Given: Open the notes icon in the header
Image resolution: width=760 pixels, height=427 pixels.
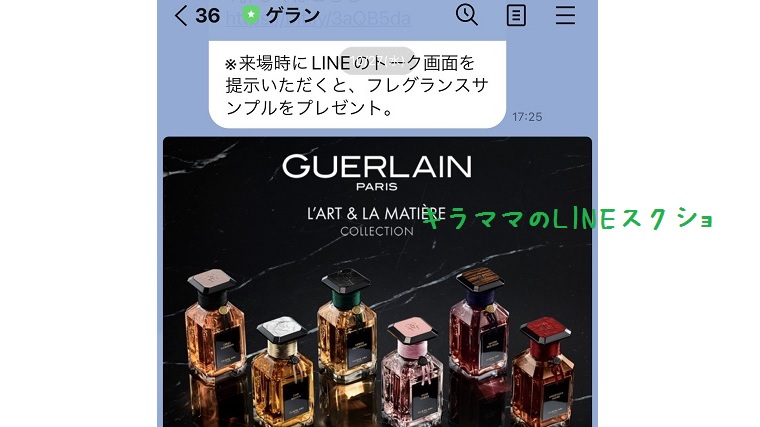Looking at the screenshot, I should click(x=516, y=15).
